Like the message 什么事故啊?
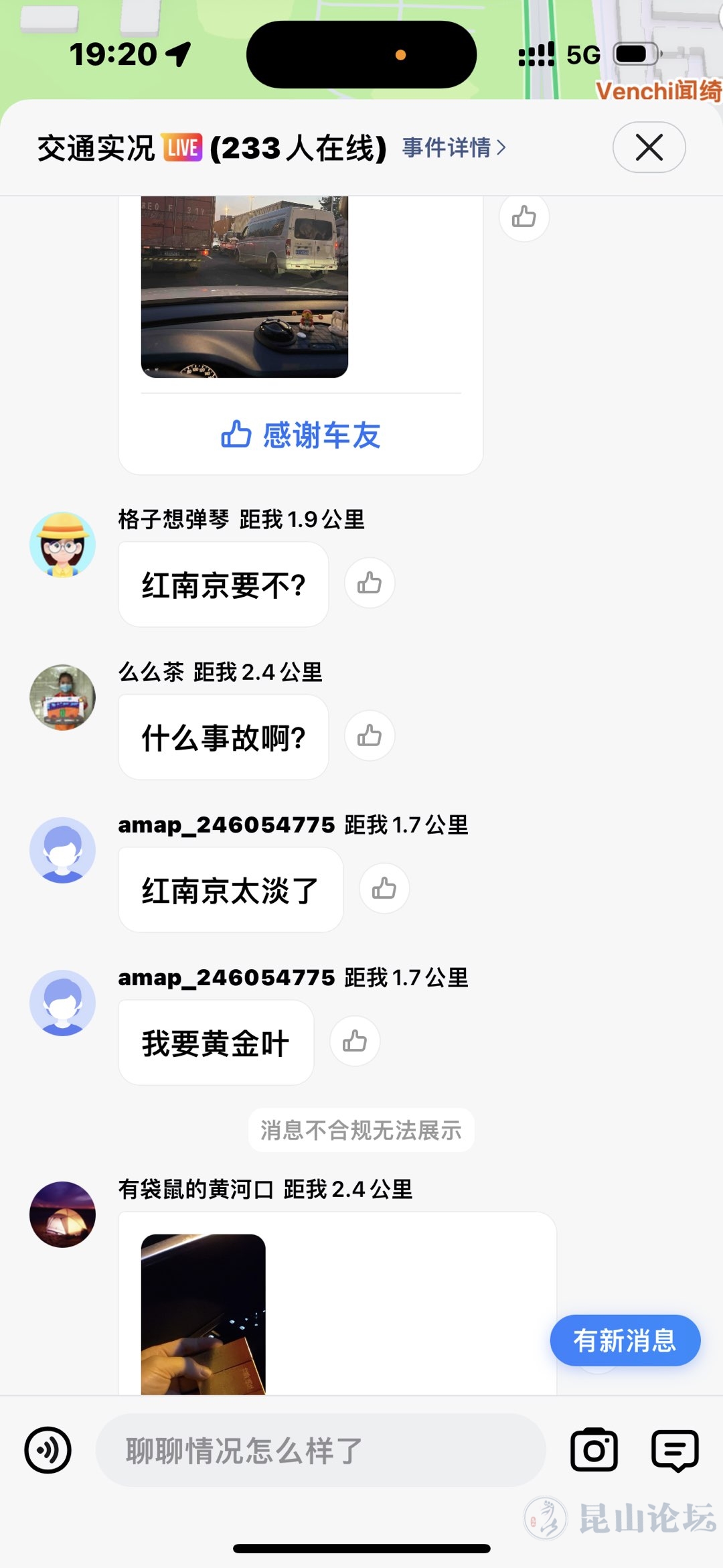Screen dimensions: 723x1568 pyautogui.click(x=370, y=736)
